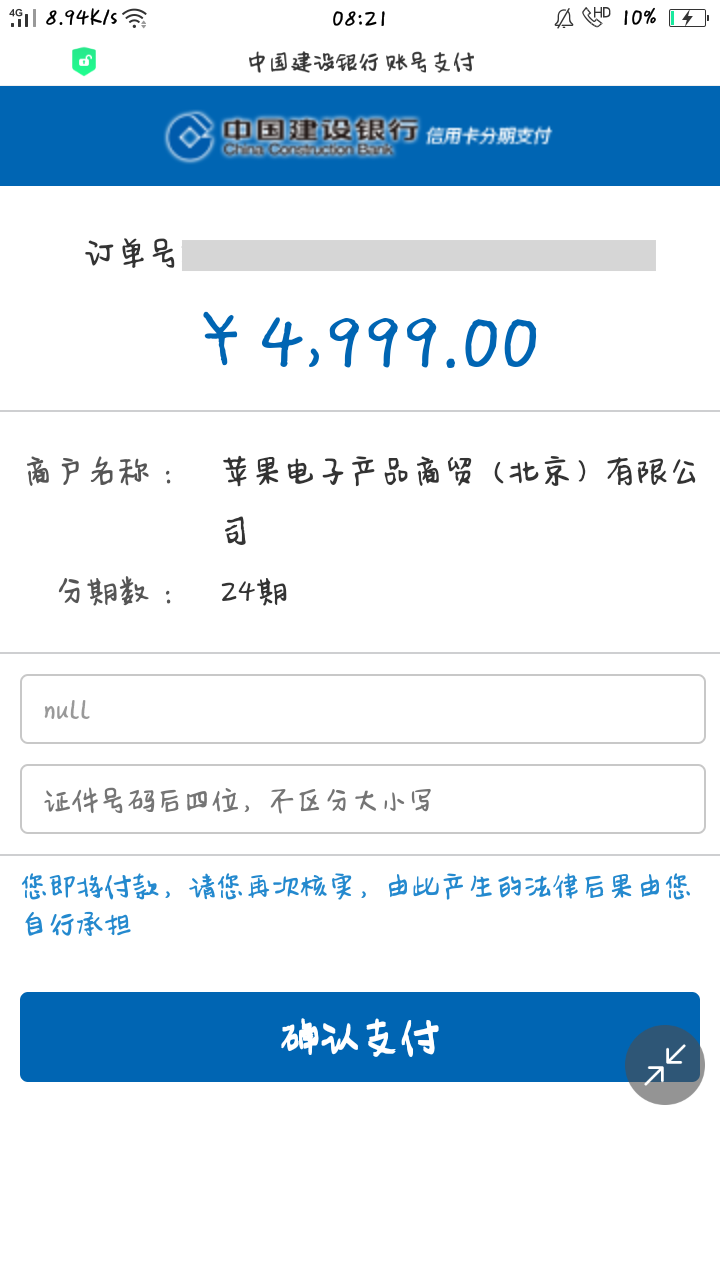Open the green security shield icon
720x1280 pixels.
coord(84,62)
